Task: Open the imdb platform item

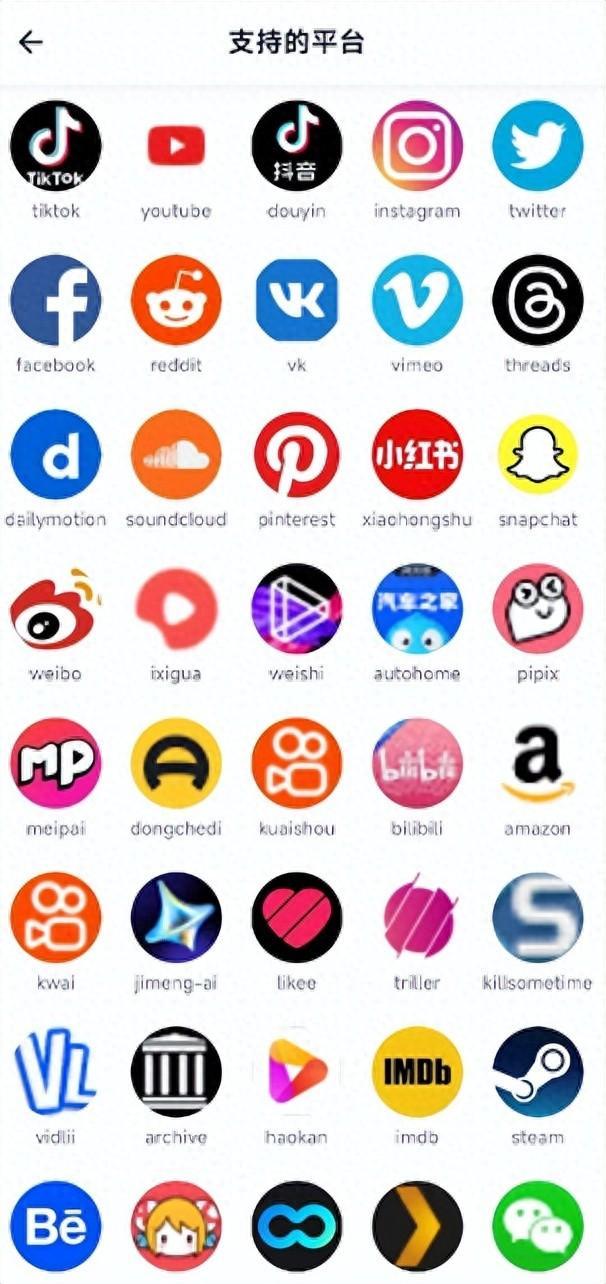Action: [417, 1071]
